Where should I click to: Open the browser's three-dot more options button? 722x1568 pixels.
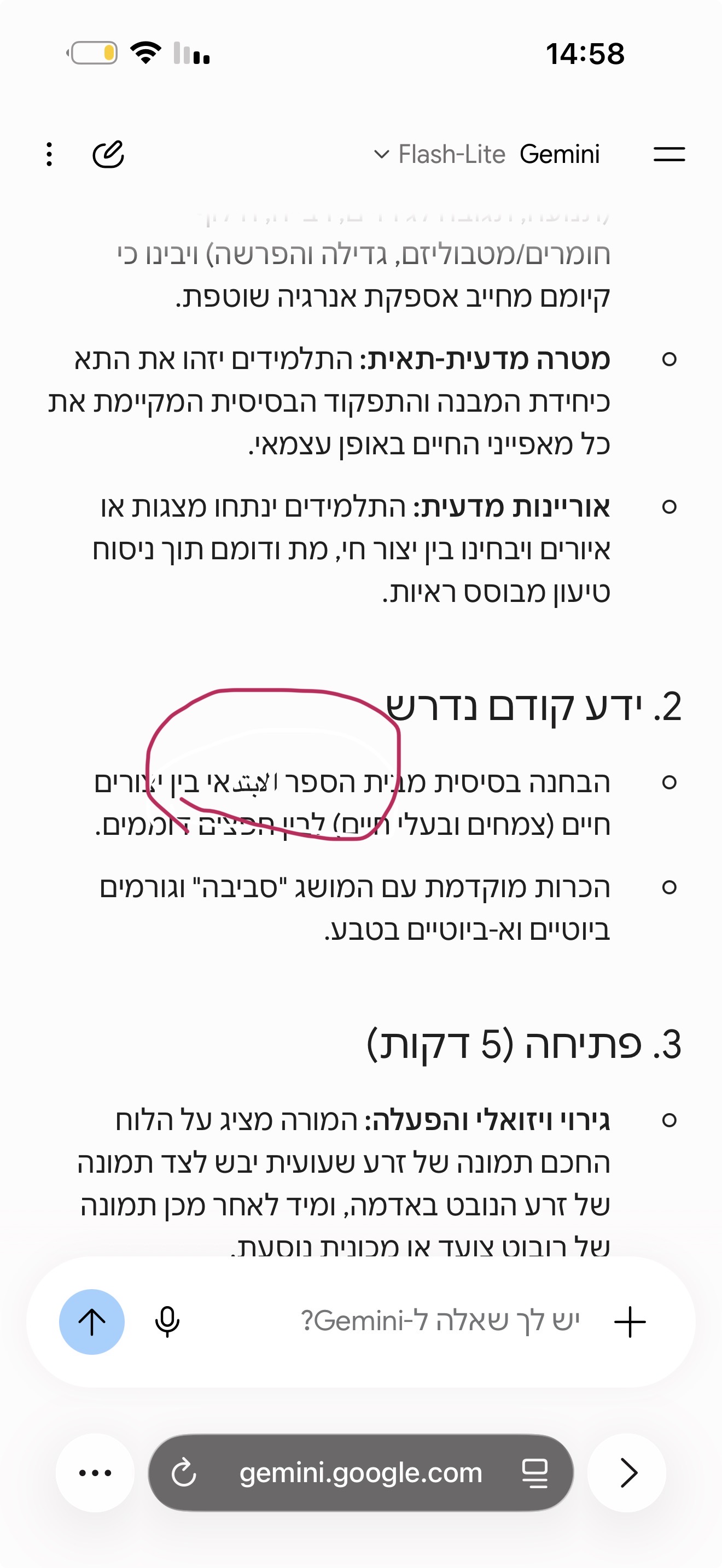tap(95, 1472)
